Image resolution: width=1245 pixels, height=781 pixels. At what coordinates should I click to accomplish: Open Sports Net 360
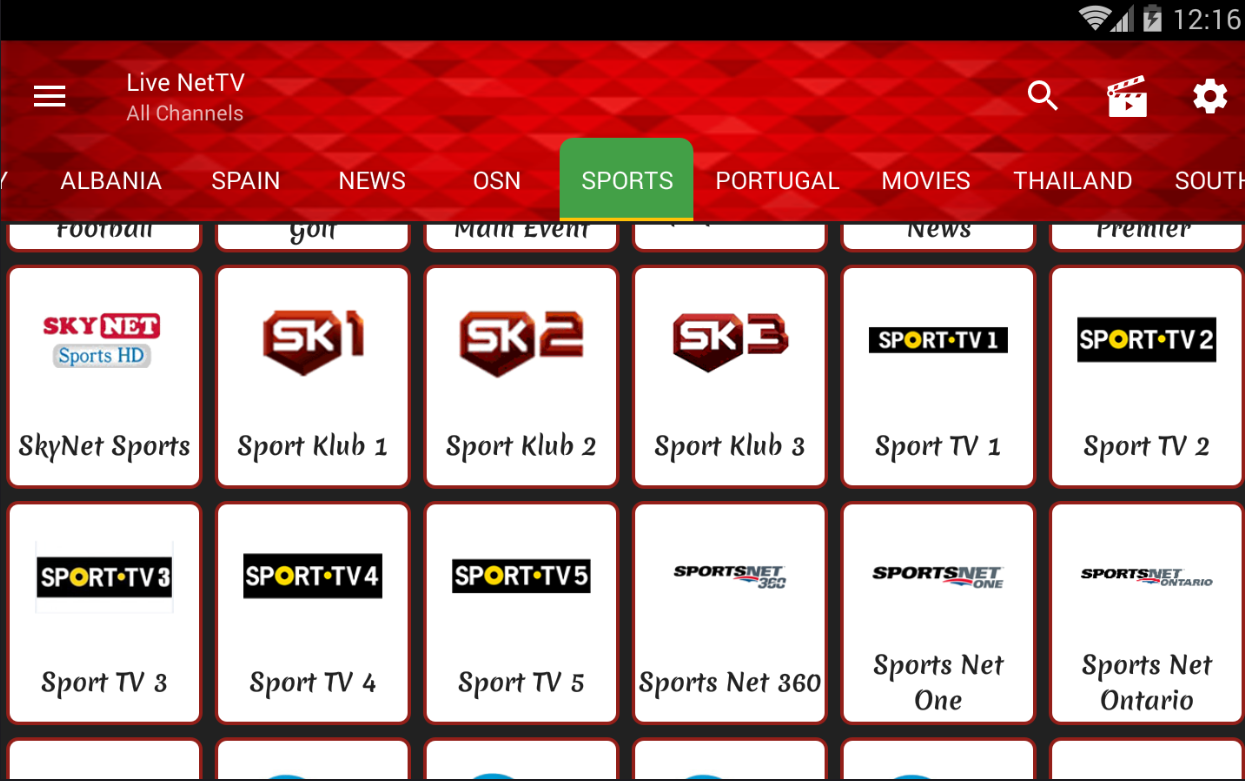point(730,612)
